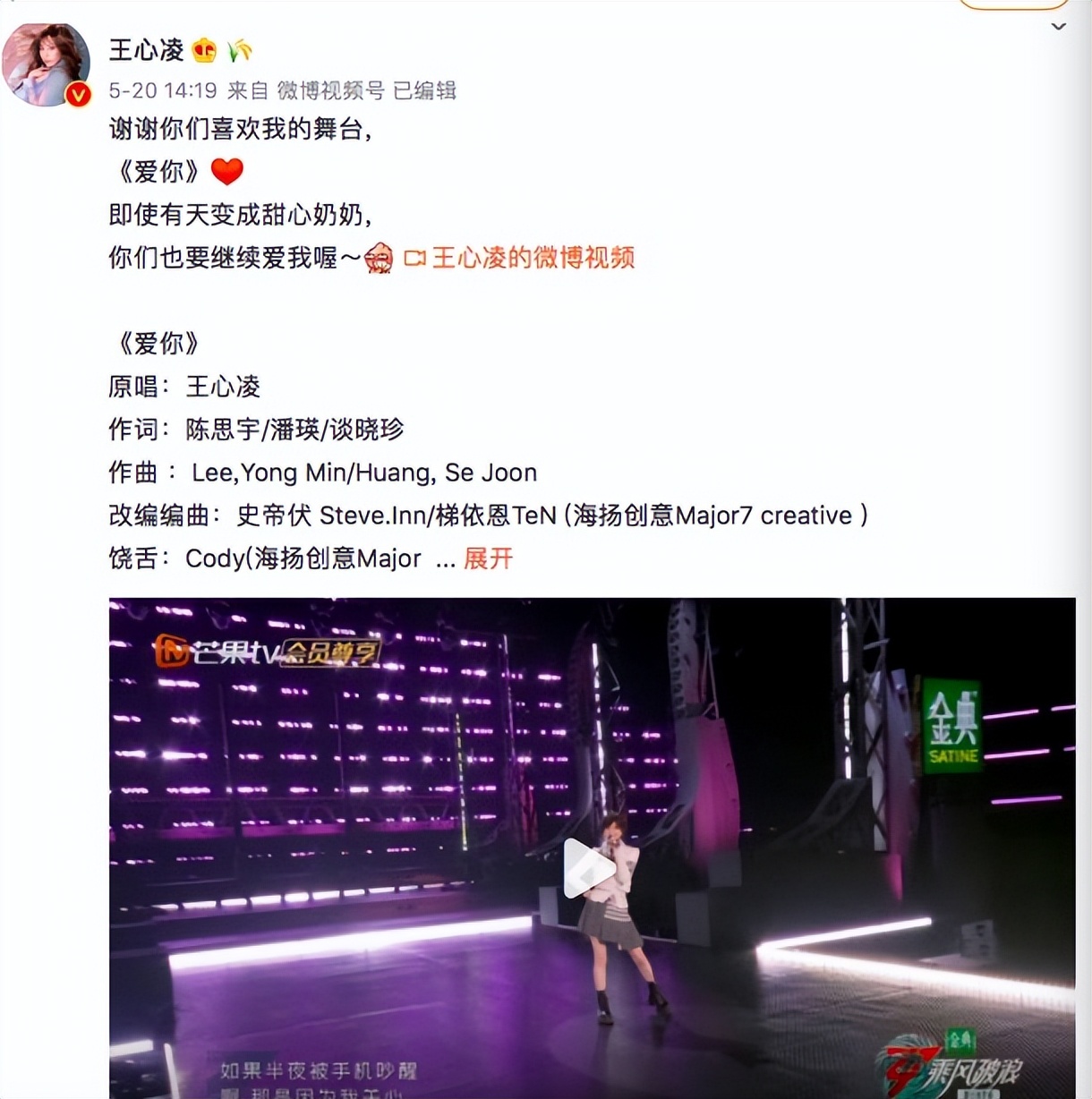
Task: Open the post options chevron
Action: pos(1058,27)
